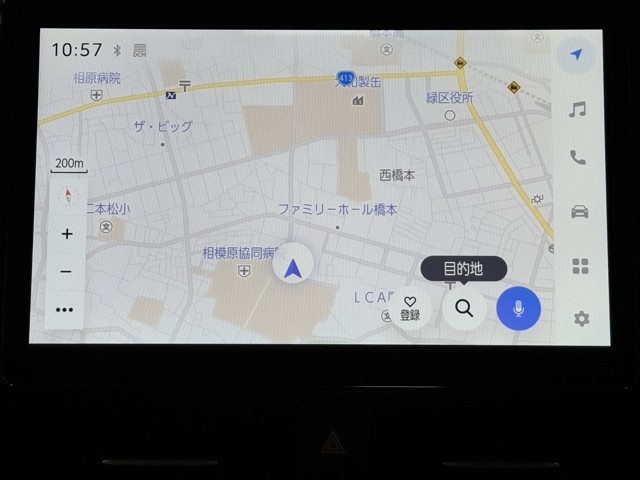Search for a destination (目的地)
Viewport: 640px width, 480px height.
click(464, 308)
